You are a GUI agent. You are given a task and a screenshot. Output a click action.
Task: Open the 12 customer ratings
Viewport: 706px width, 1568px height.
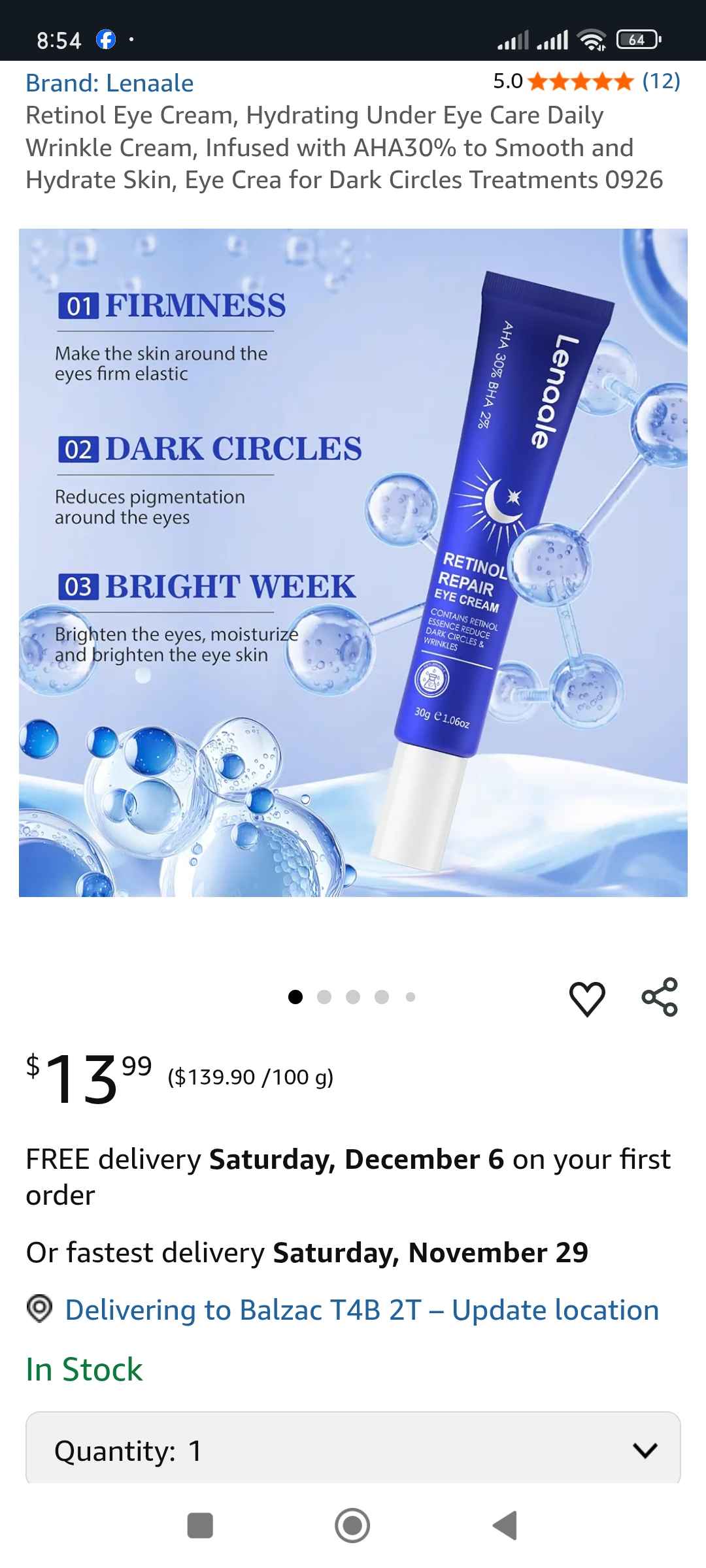pyautogui.click(x=660, y=81)
